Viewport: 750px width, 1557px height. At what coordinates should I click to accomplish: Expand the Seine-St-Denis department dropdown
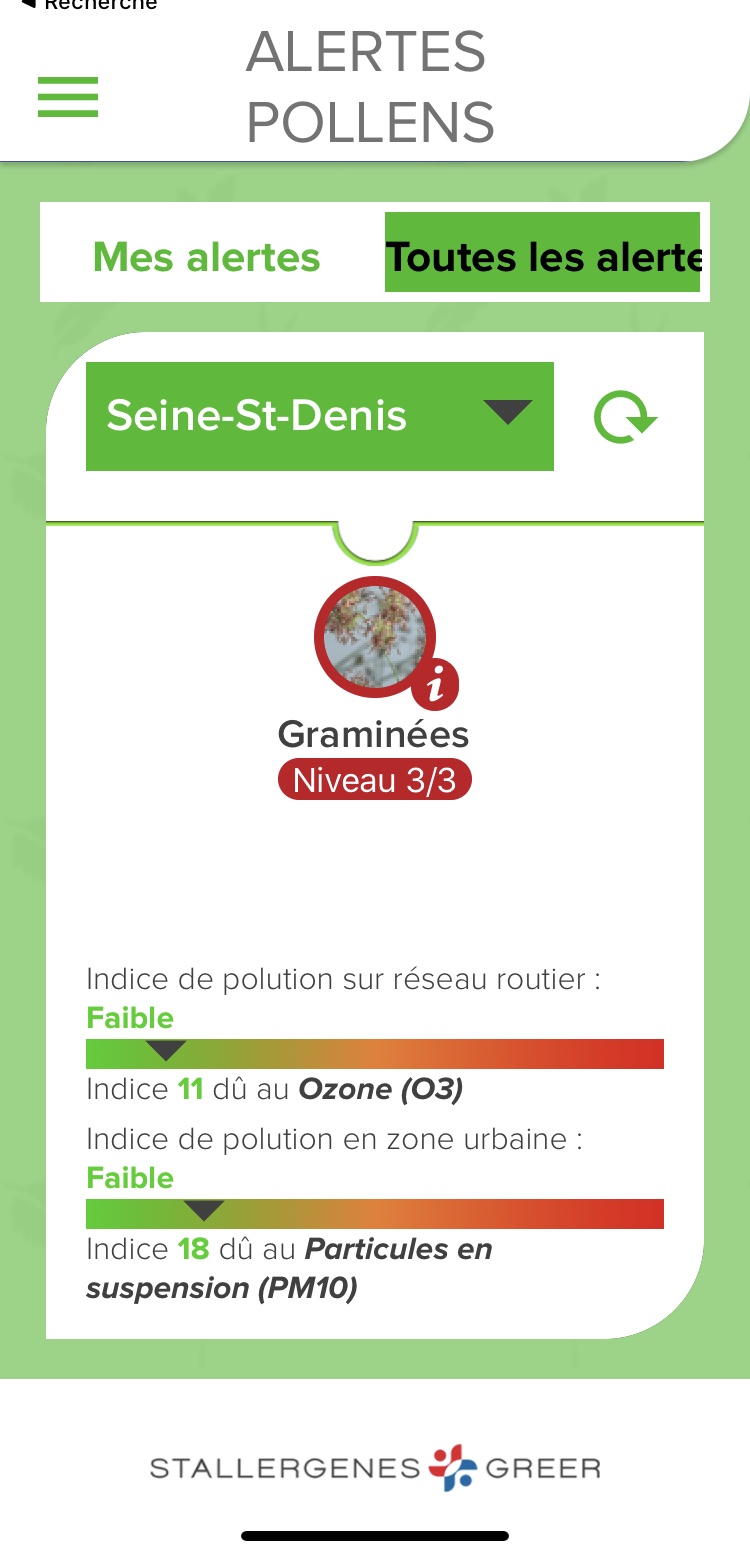point(320,415)
